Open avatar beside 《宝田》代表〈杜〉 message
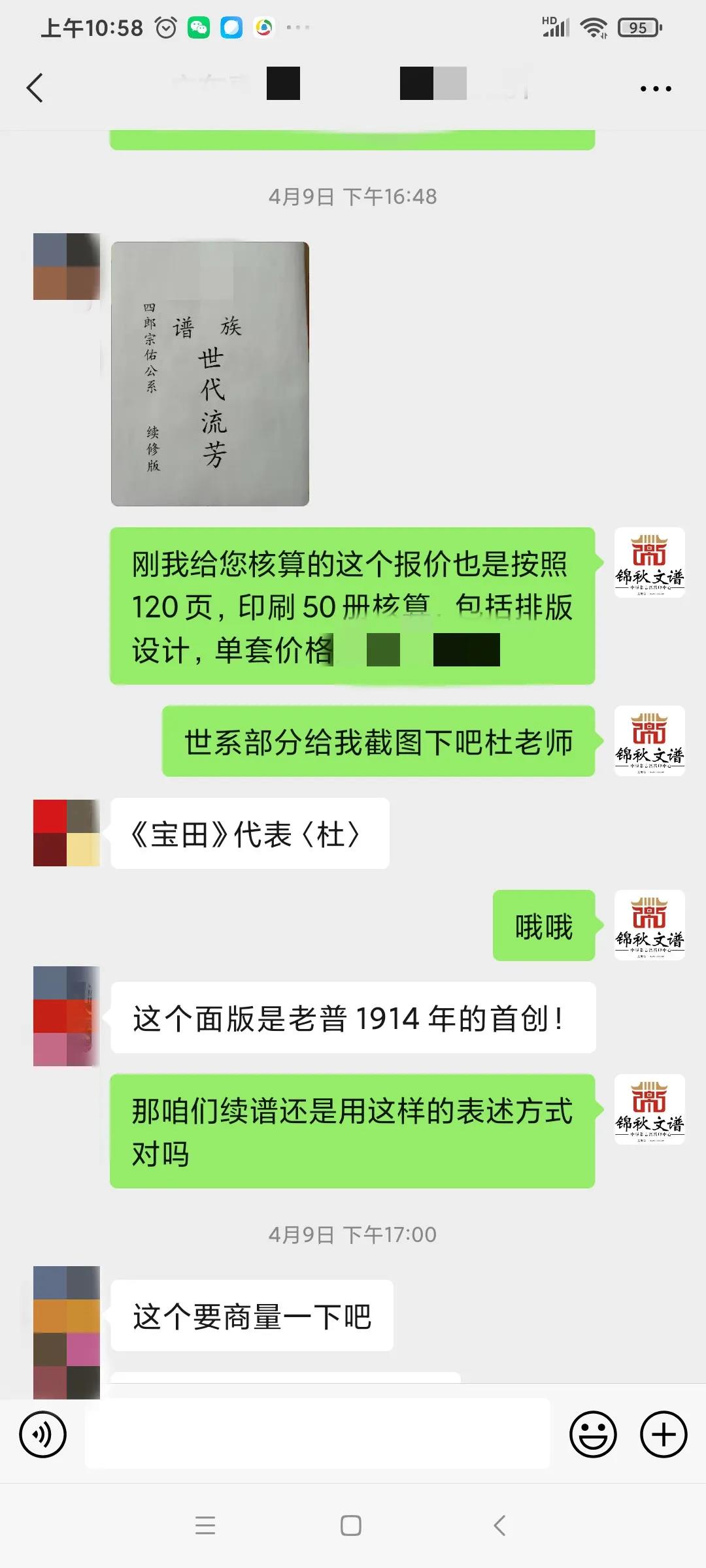The image size is (706, 1568). click(x=66, y=833)
